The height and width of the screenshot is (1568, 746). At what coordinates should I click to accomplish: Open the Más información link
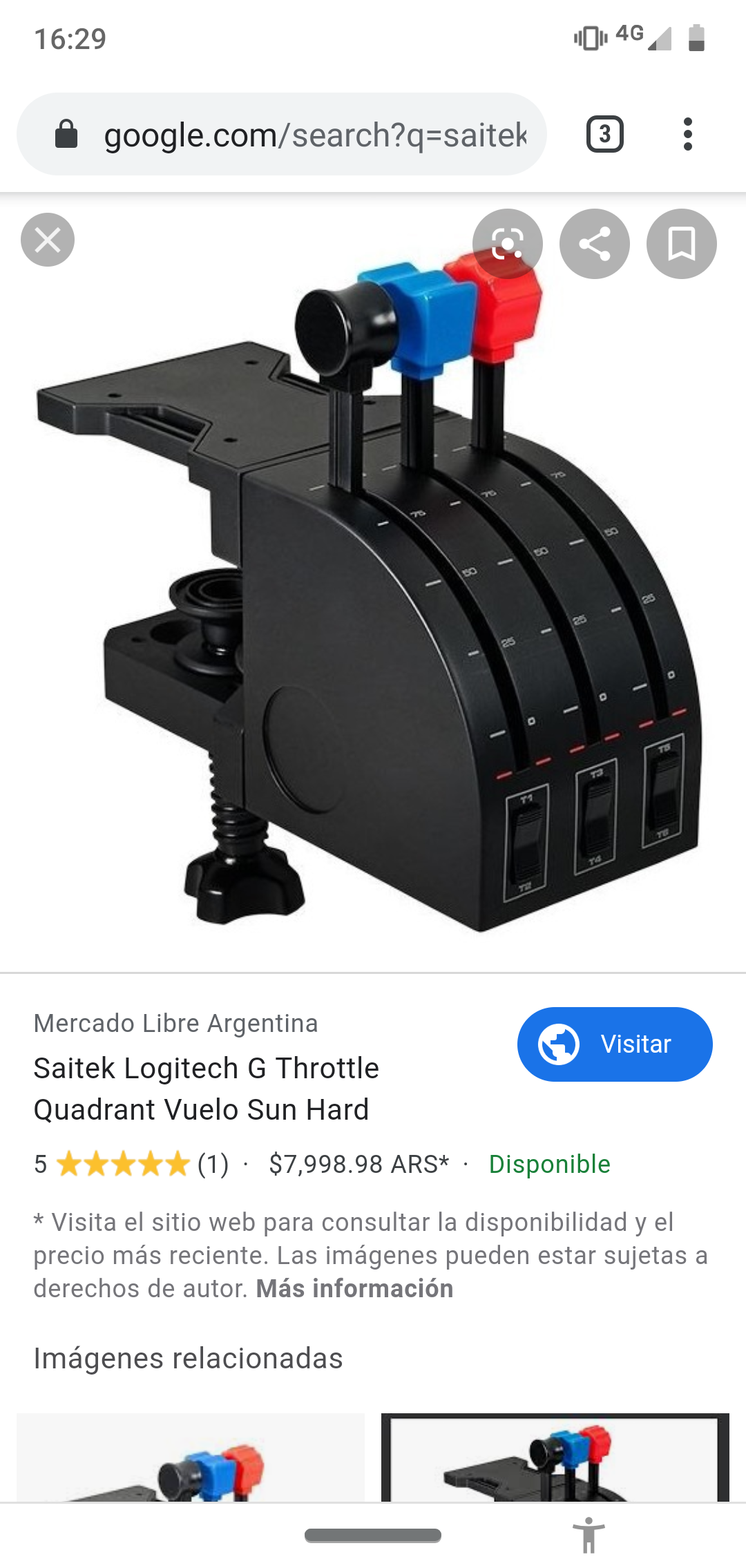pos(354,1288)
